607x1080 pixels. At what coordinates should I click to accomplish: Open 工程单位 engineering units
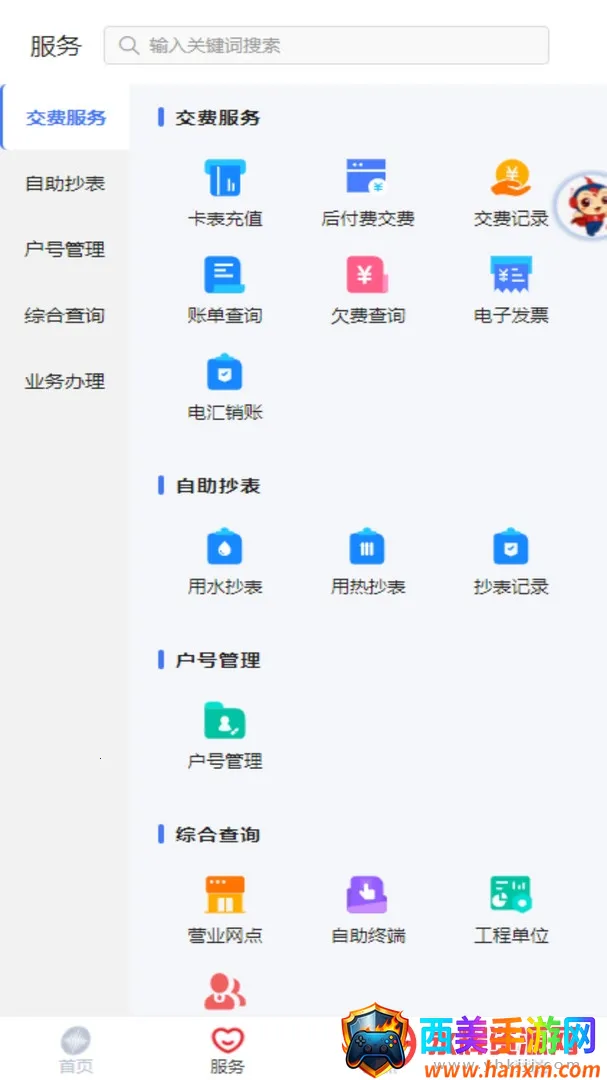511,909
